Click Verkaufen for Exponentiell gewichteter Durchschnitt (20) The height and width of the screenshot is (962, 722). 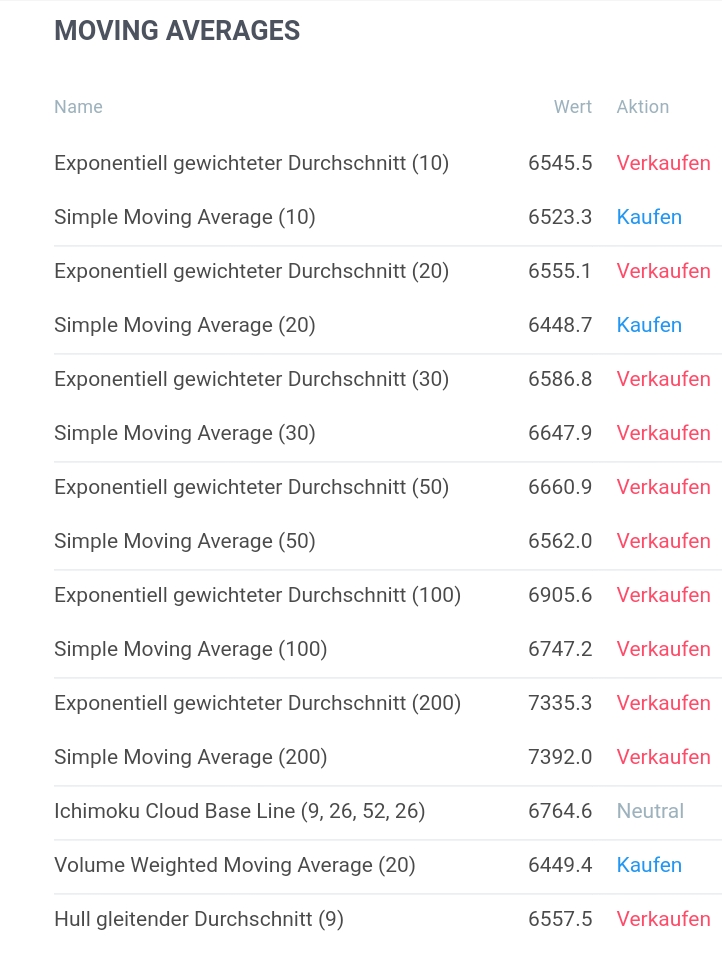pyautogui.click(x=663, y=271)
